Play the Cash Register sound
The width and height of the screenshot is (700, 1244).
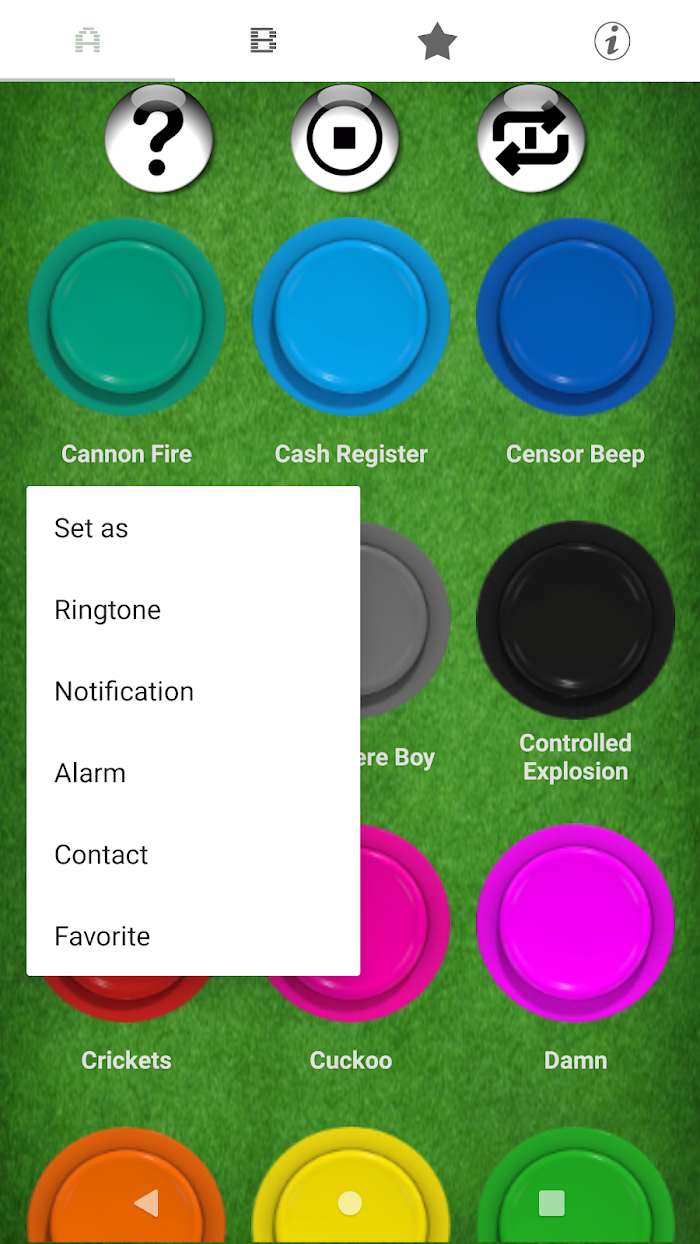click(x=351, y=317)
